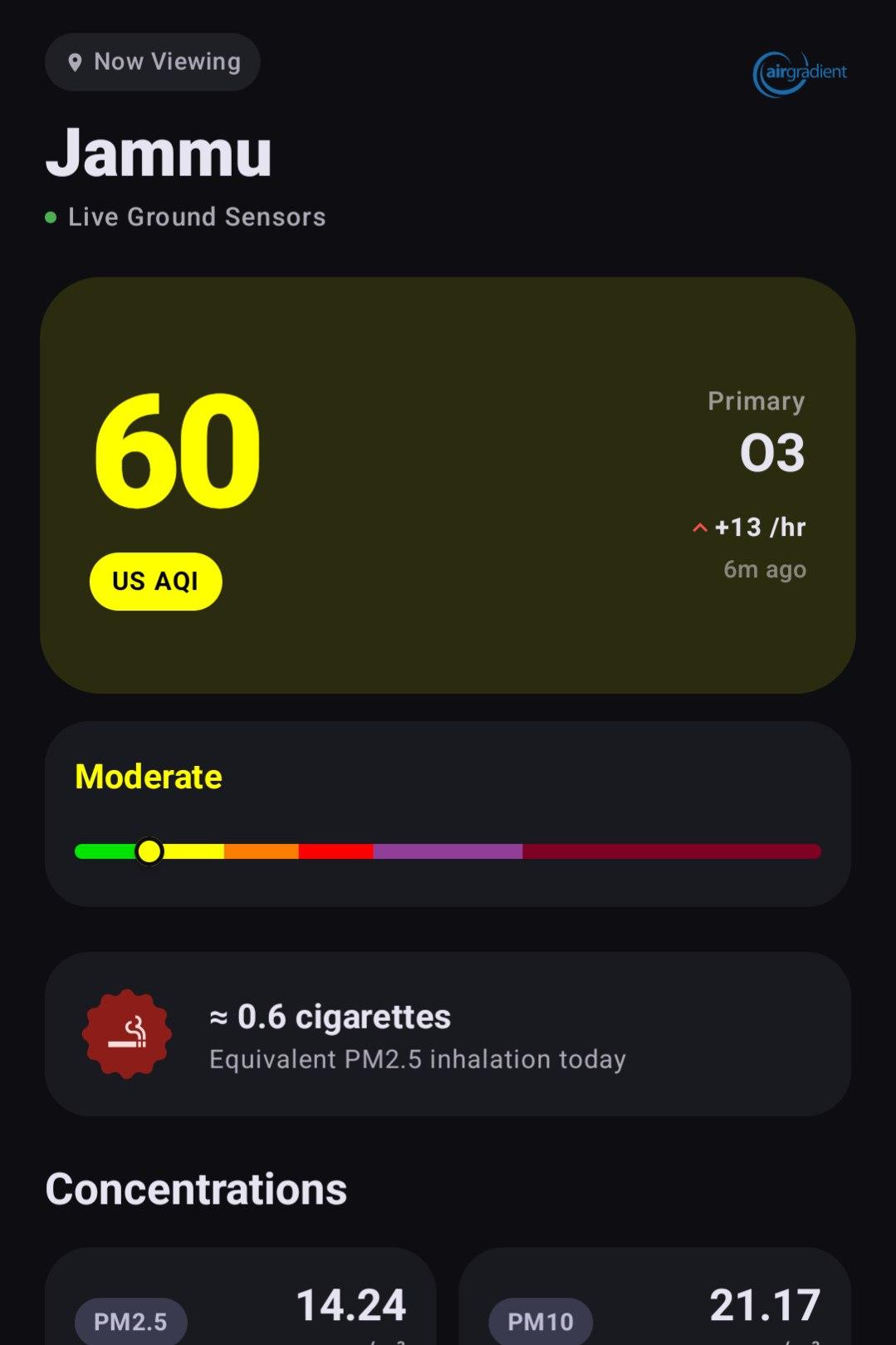Screen dimensions: 896x1345
Task: Open the Now Viewing location chip
Action: [x=153, y=62]
